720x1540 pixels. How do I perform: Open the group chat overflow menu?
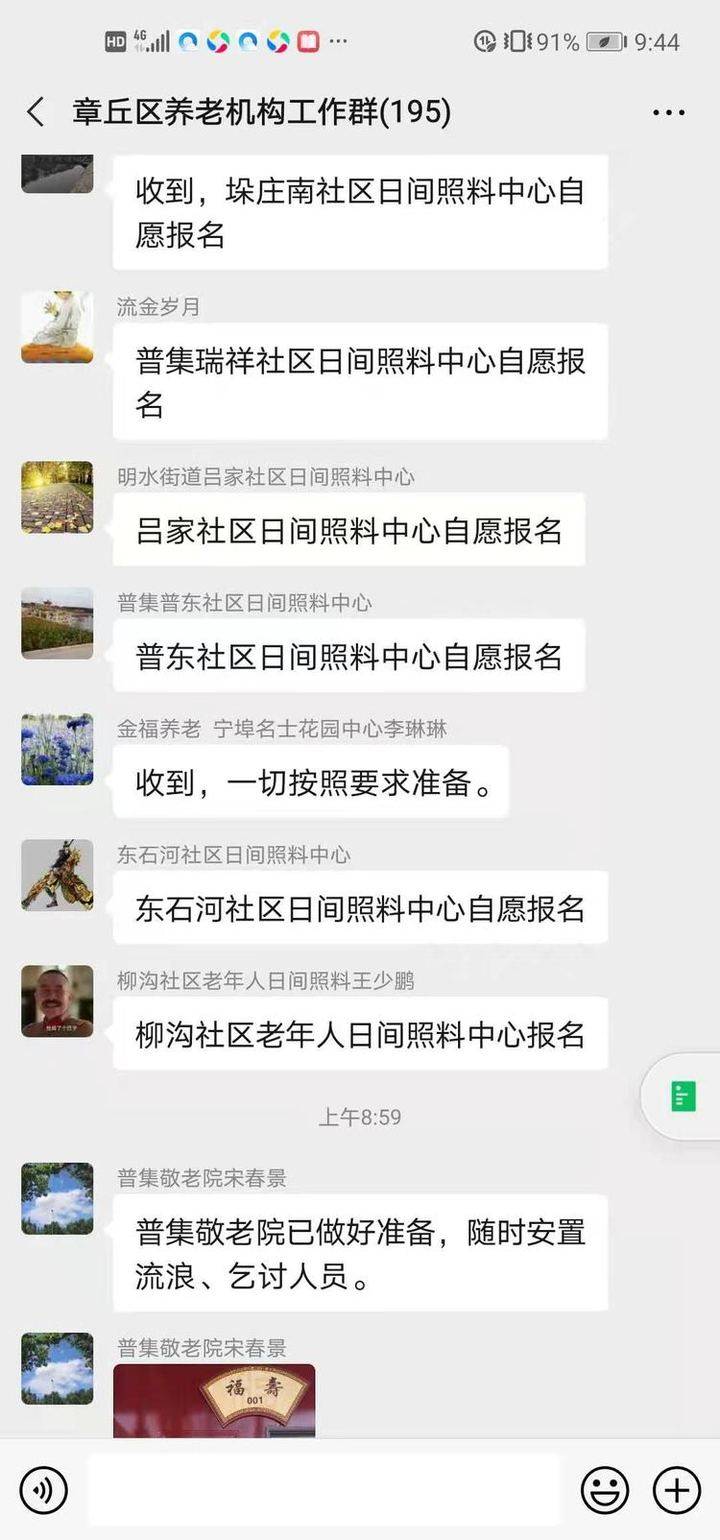pyautogui.click(x=668, y=112)
